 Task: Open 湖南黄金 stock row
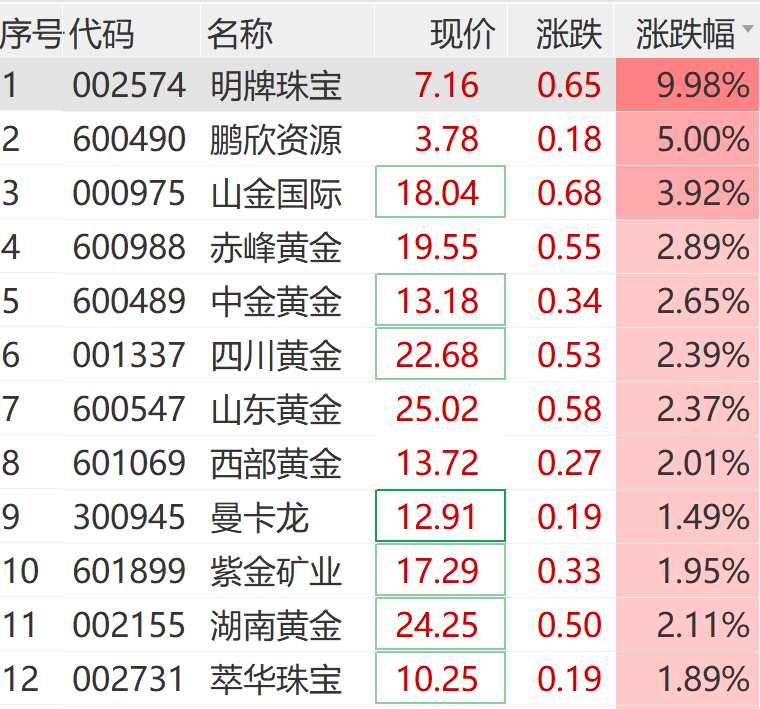click(x=276, y=626)
